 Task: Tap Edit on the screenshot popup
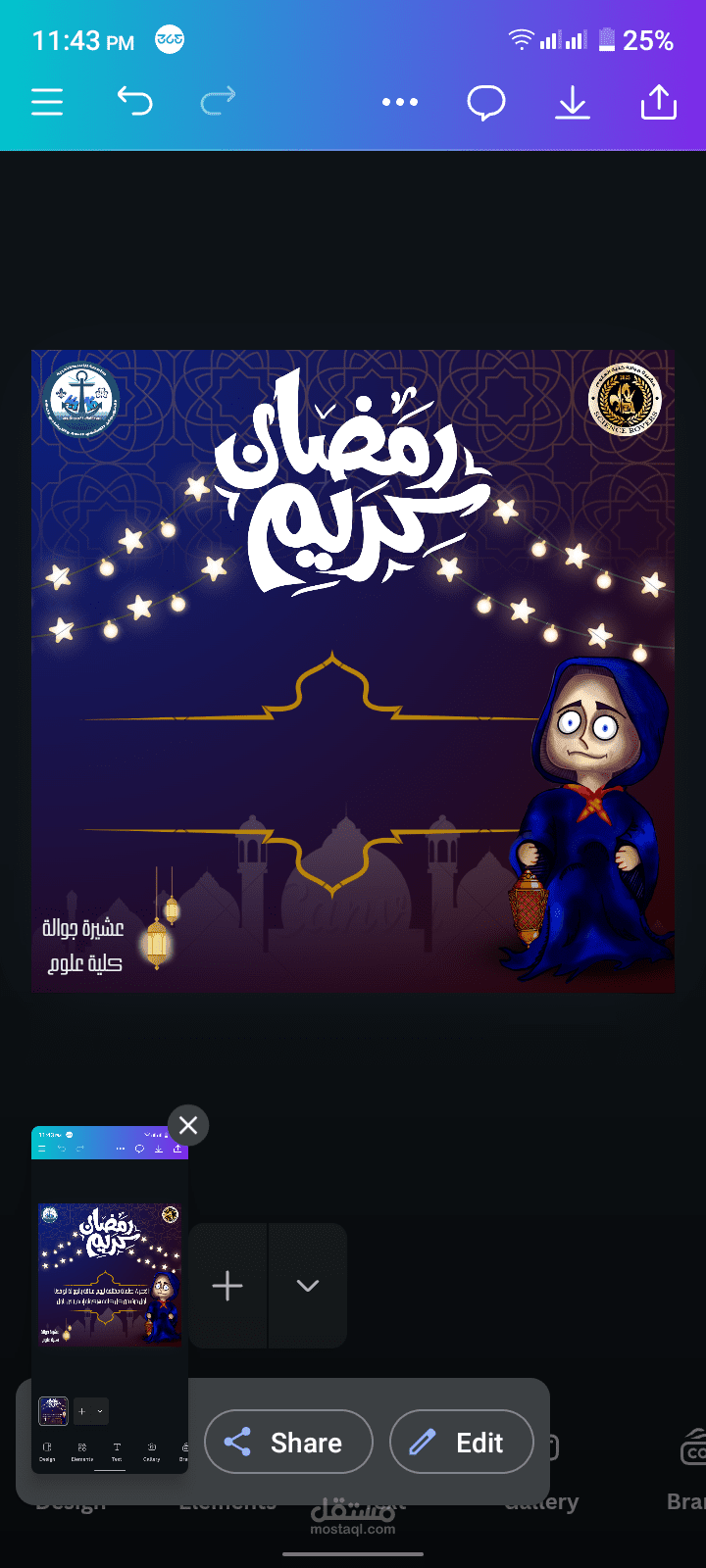(x=462, y=1442)
